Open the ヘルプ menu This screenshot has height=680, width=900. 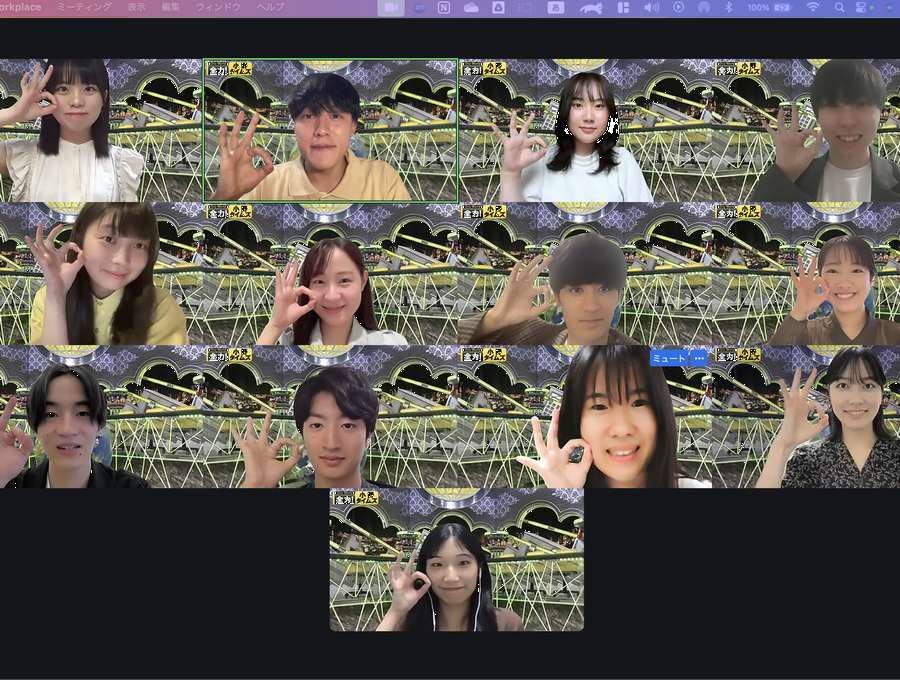(x=270, y=7)
